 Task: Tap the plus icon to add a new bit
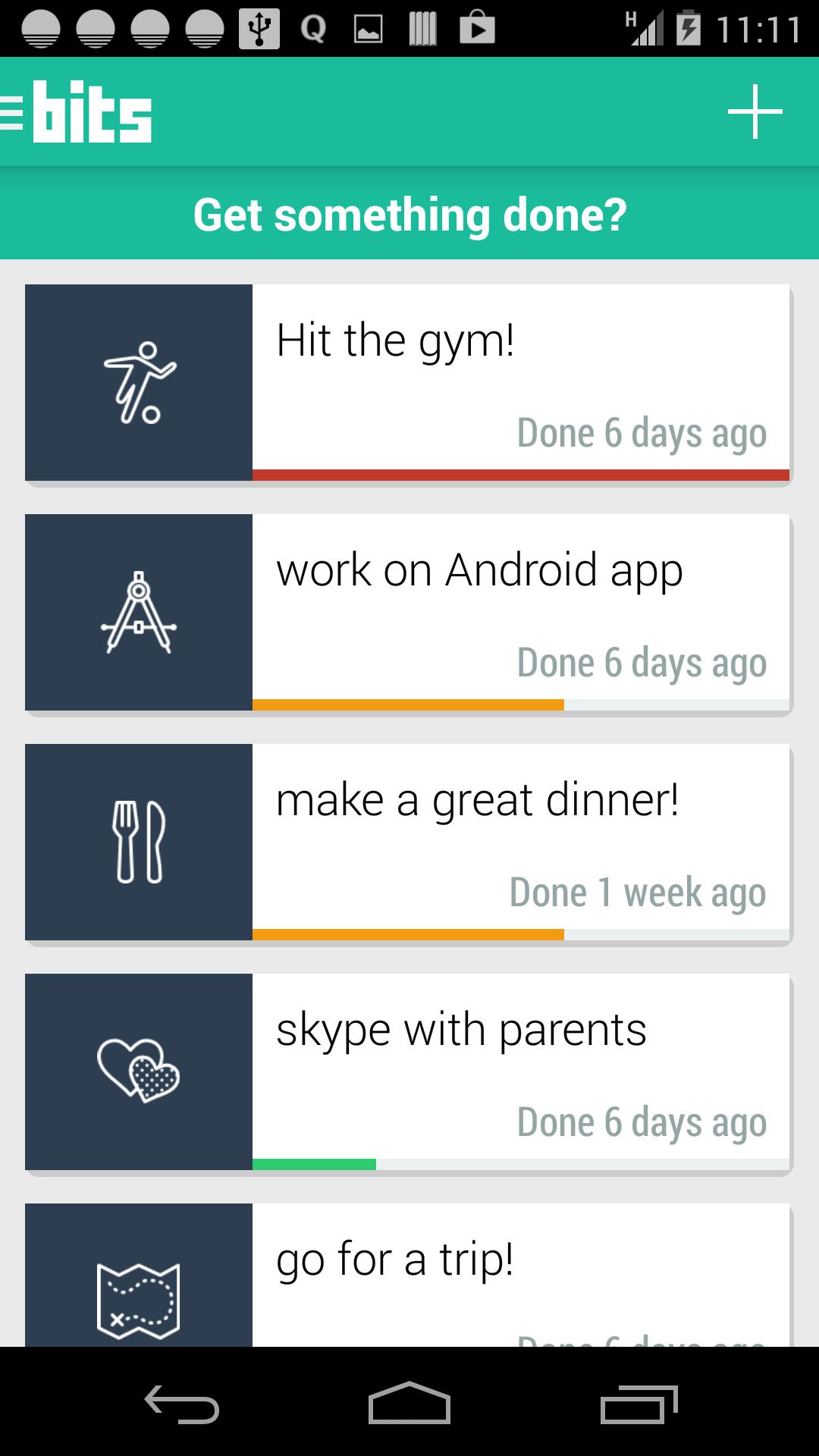pyautogui.click(x=755, y=112)
